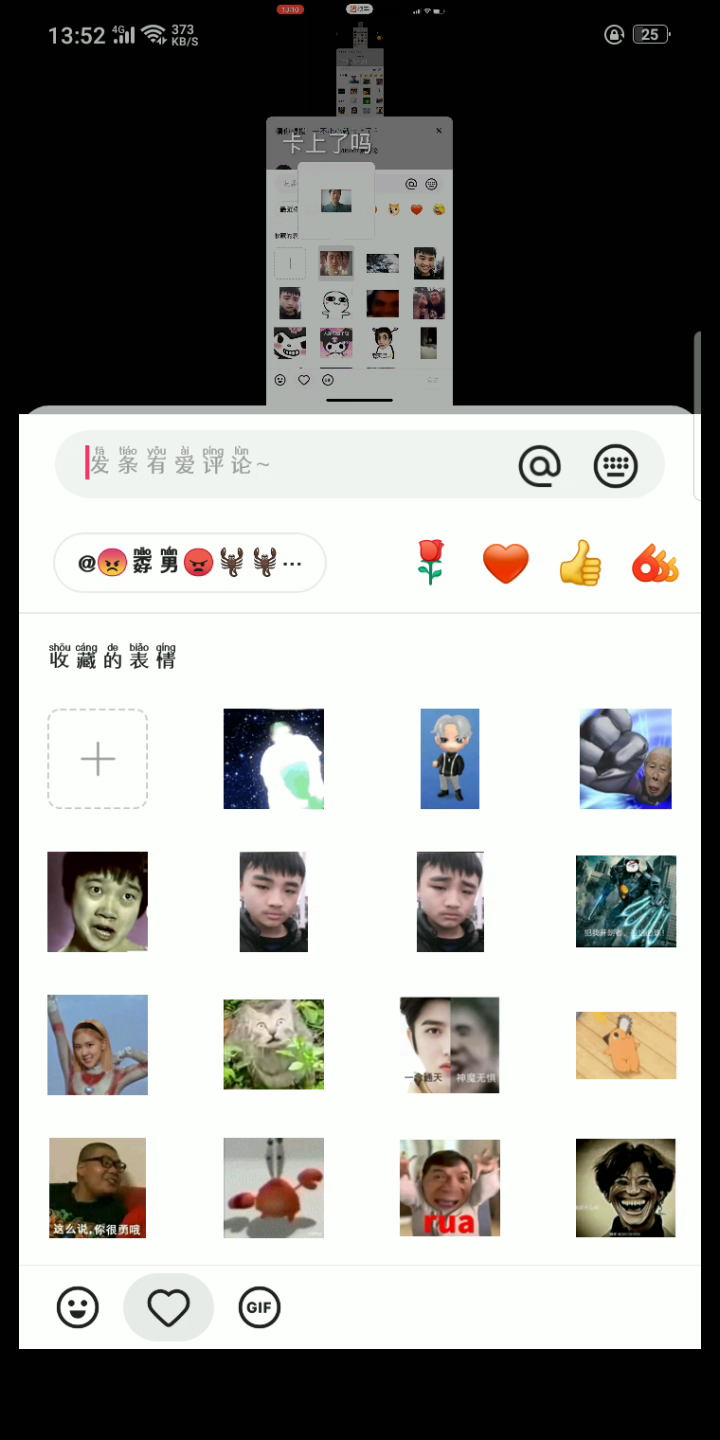Select the blue mecha robot sticker

(x=626, y=901)
